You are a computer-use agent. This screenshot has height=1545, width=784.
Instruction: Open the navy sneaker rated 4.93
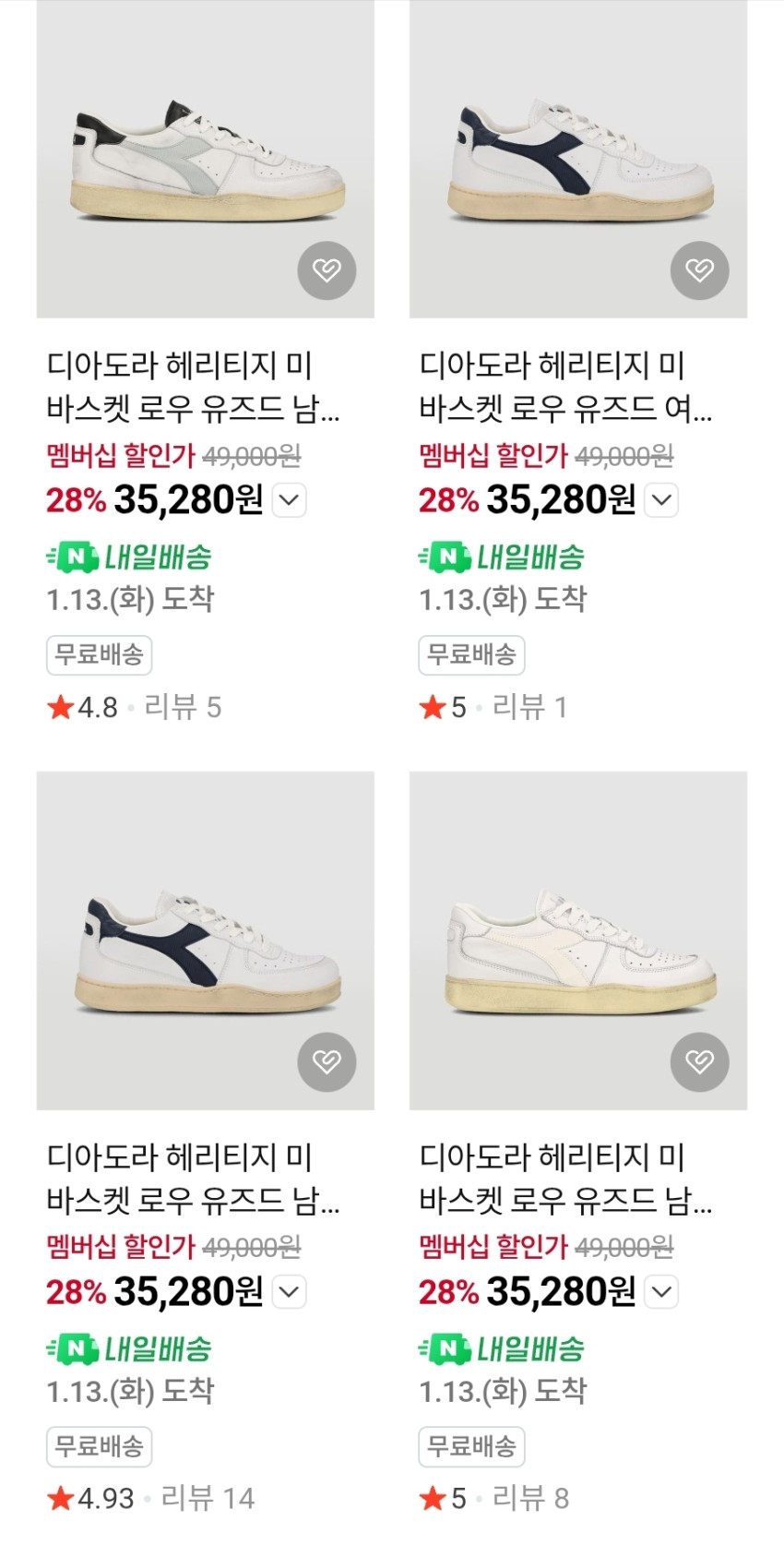point(206,941)
